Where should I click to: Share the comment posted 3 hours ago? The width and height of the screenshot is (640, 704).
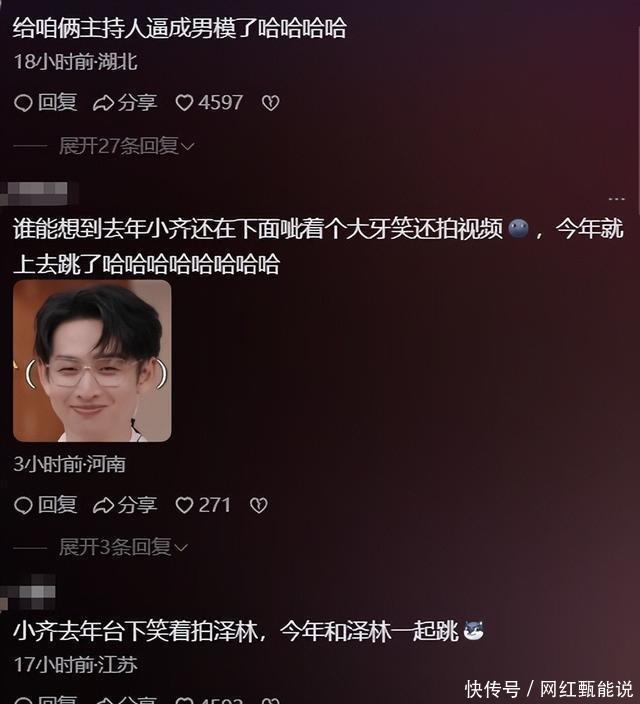click(126, 505)
